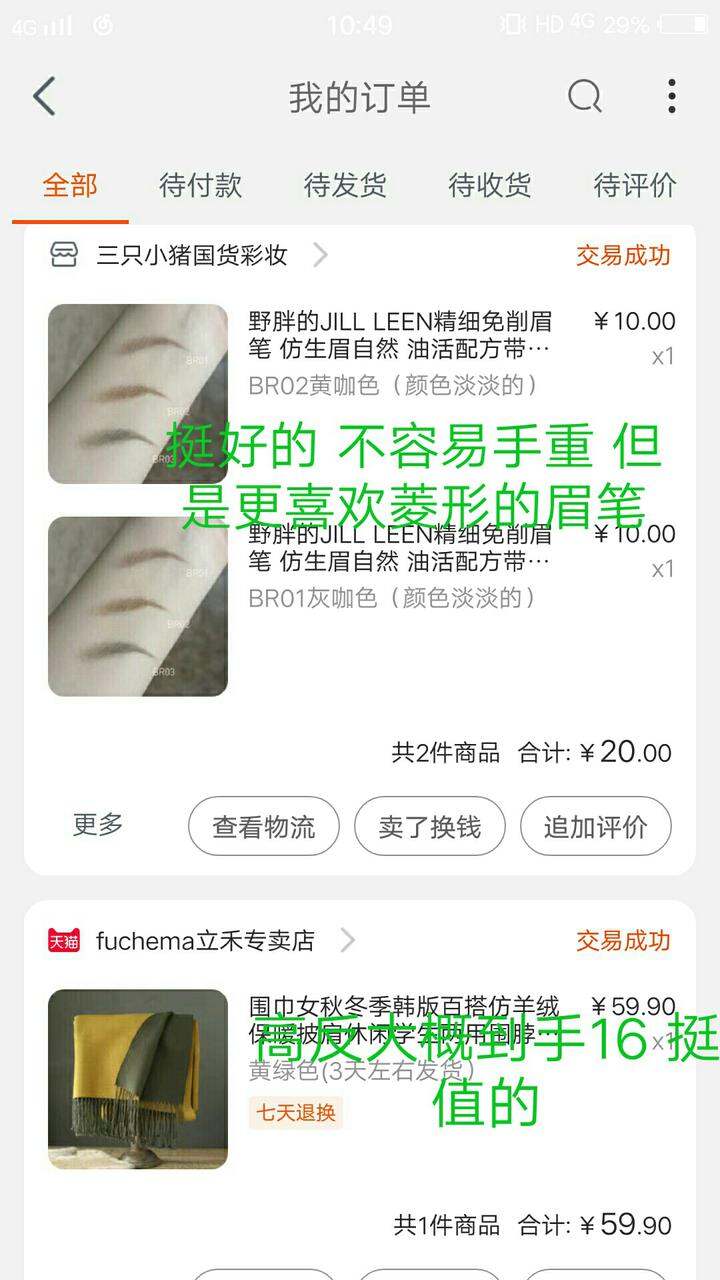Go back from My Orders page

(44, 97)
